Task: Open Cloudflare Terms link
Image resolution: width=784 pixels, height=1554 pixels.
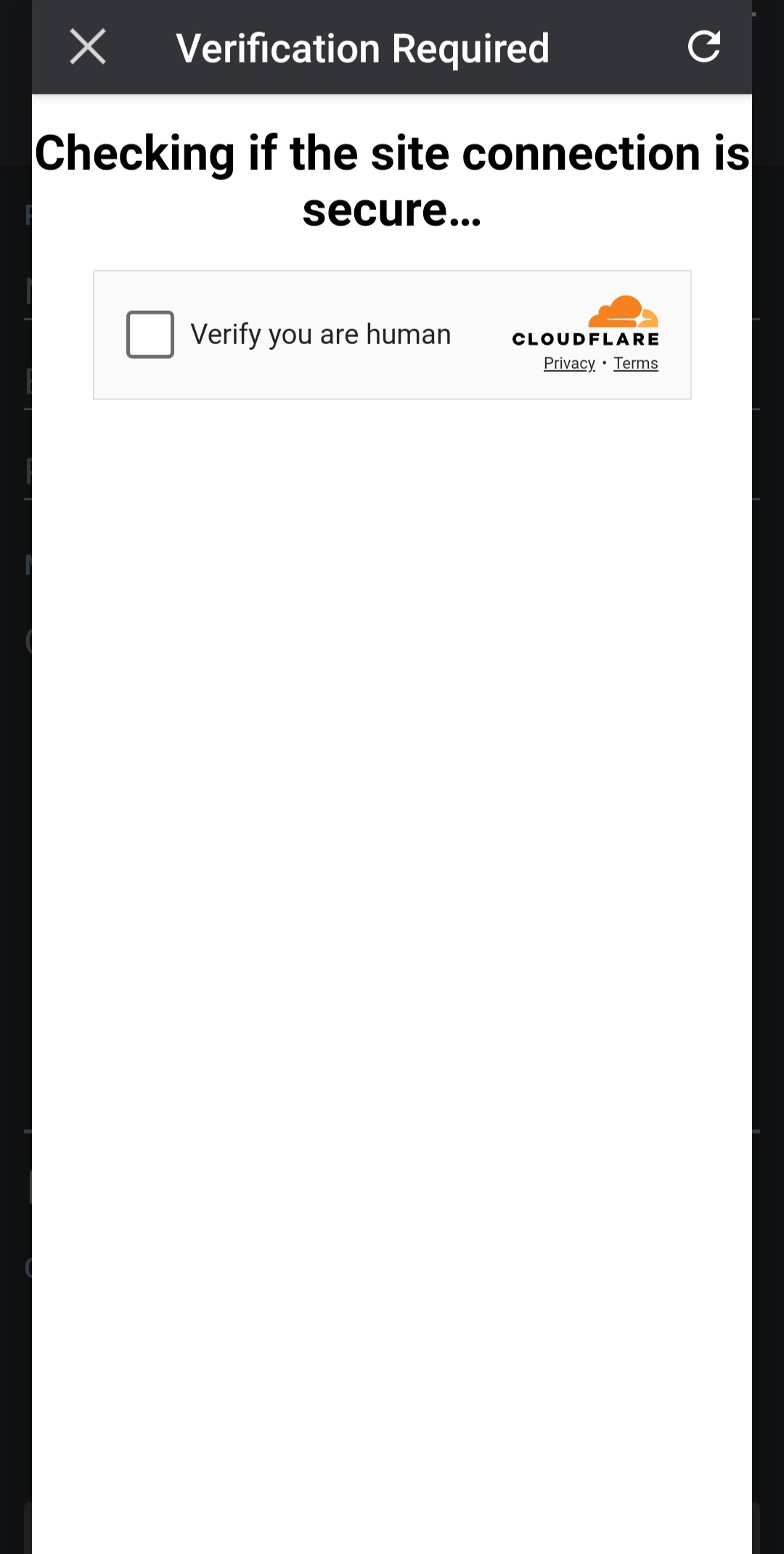Action: 635,363
